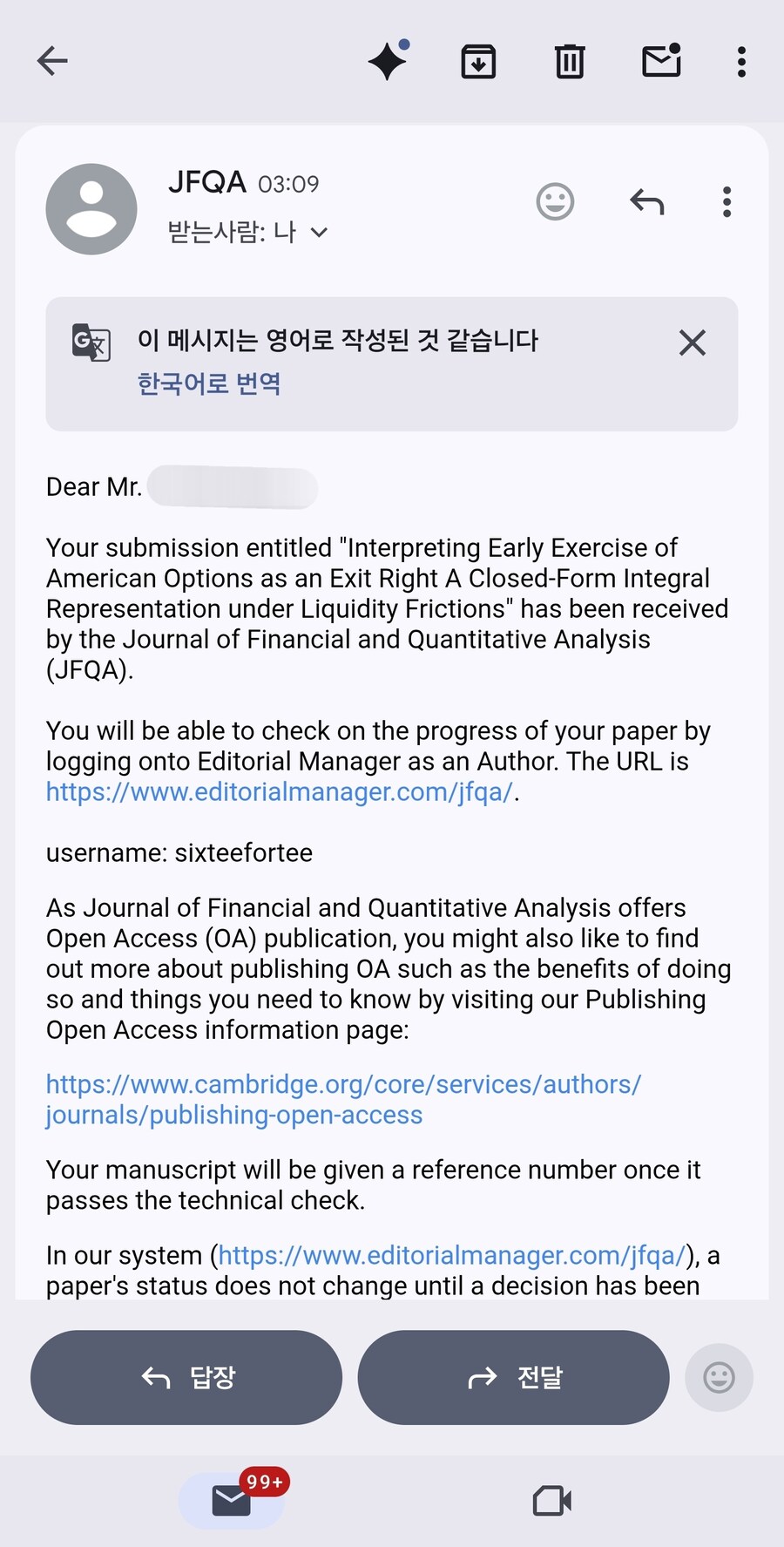Expand the recipient details dropdown
The width and height of the screenshot is (784, 1547).
319,232
